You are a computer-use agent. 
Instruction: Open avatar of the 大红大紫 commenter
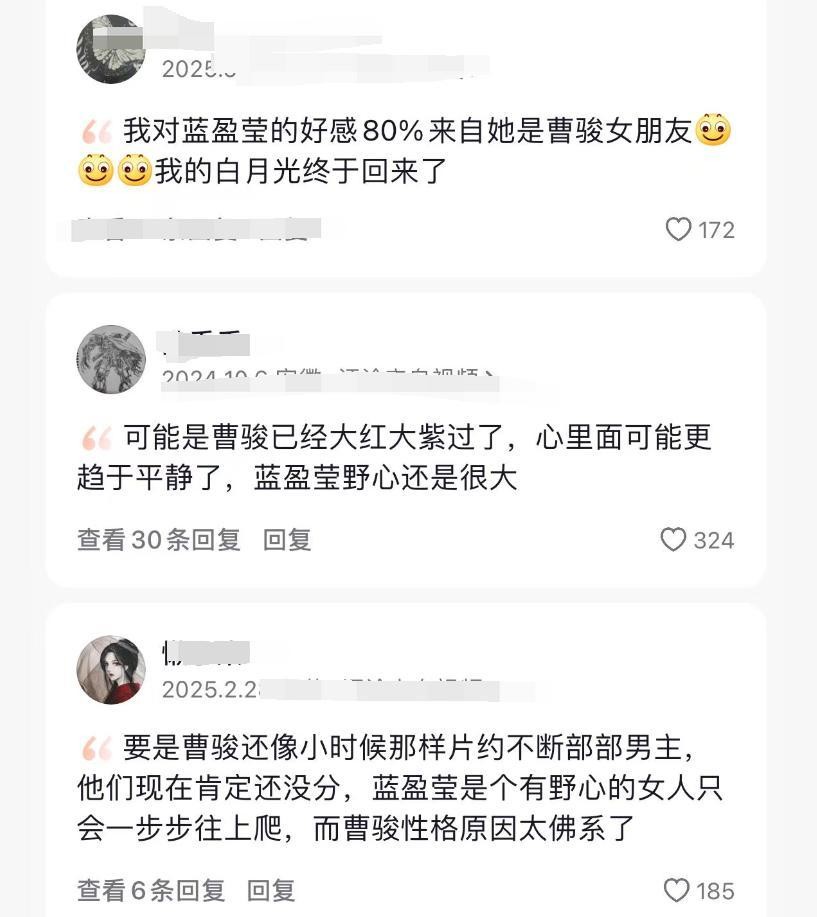[x=111, y=359]
